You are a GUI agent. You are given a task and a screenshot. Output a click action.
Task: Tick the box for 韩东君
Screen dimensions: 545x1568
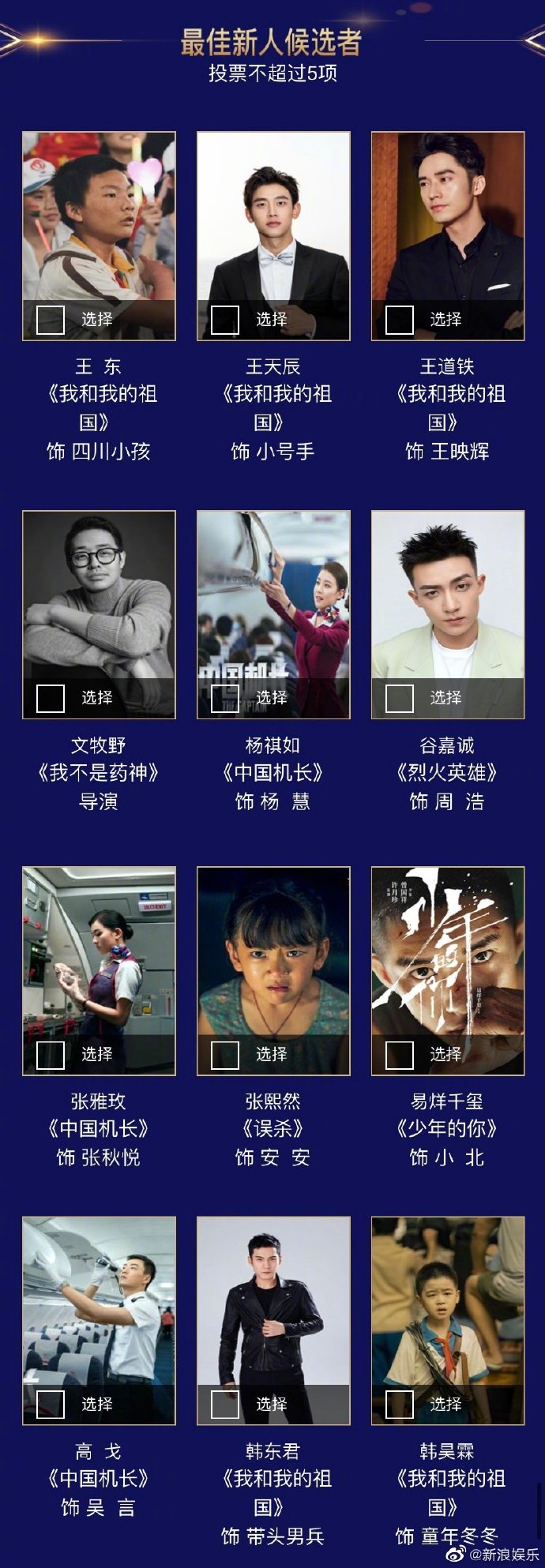click(x=225, y=1405)
